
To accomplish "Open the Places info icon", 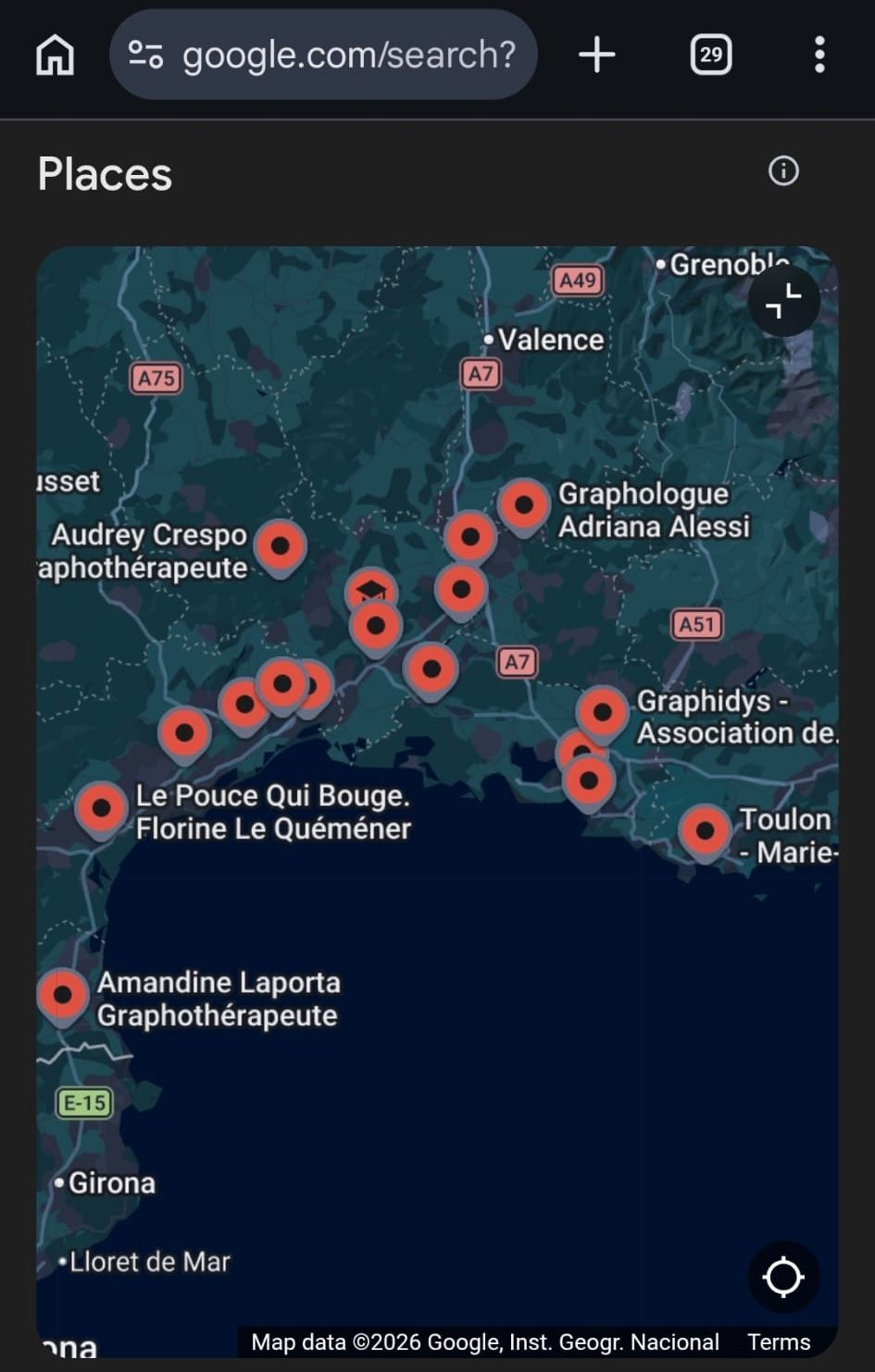I will [783, 171].
